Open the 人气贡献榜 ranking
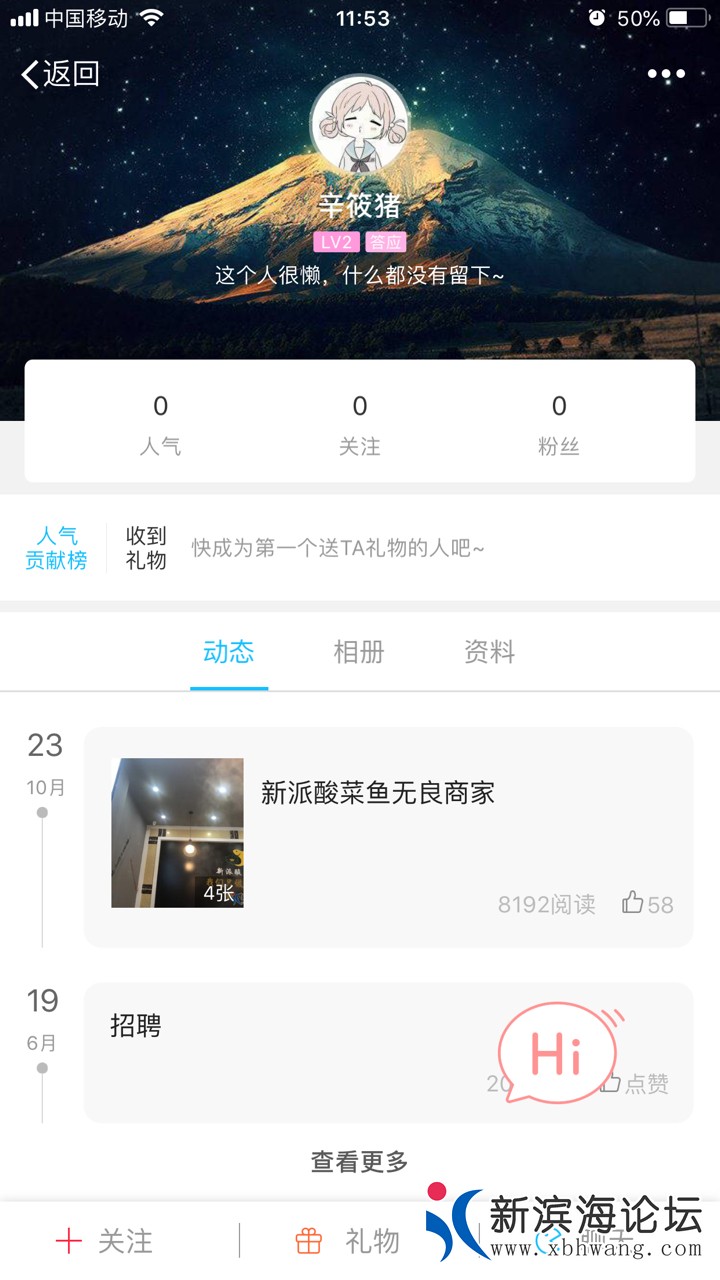The width and height of the screenshot is (720, 1280). (56, 548)
